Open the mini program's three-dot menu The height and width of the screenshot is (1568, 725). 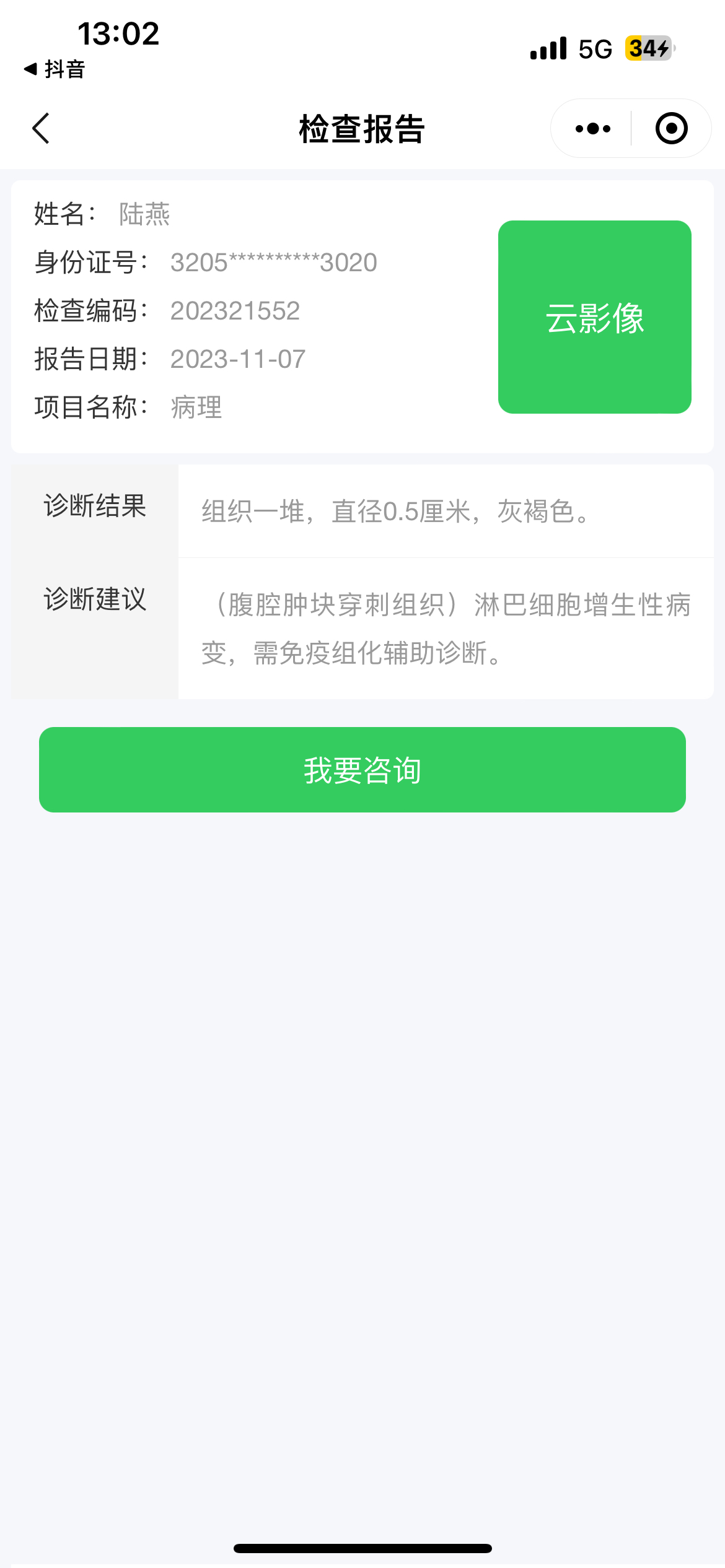pyautogui.click(x=592, y=128)
